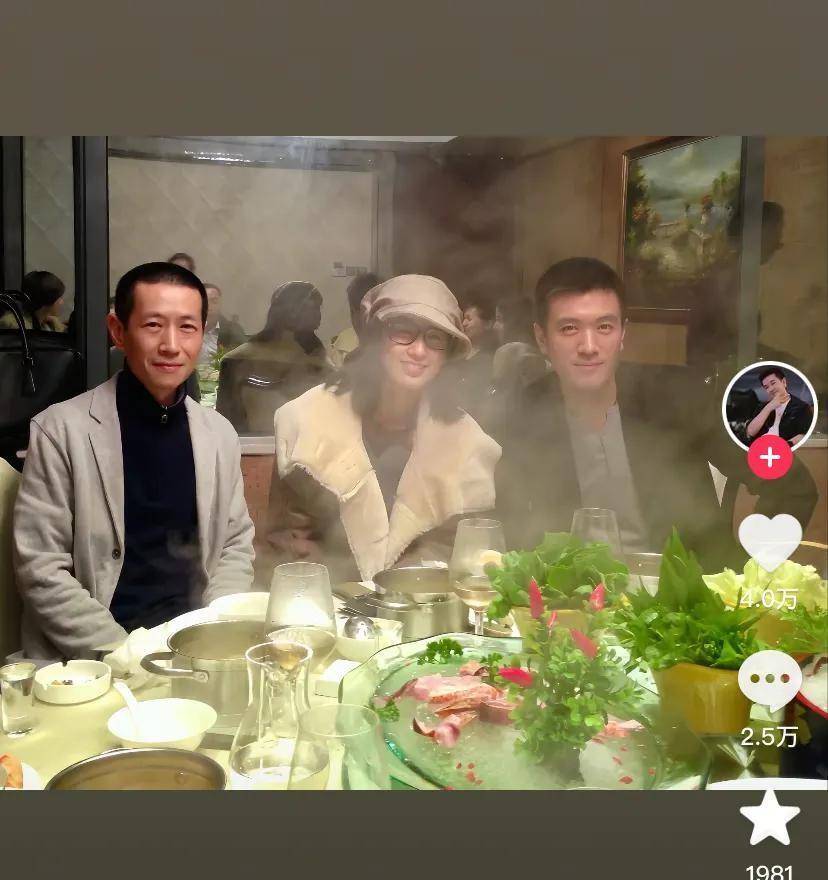Add this post to favorites

coord(769,818)
